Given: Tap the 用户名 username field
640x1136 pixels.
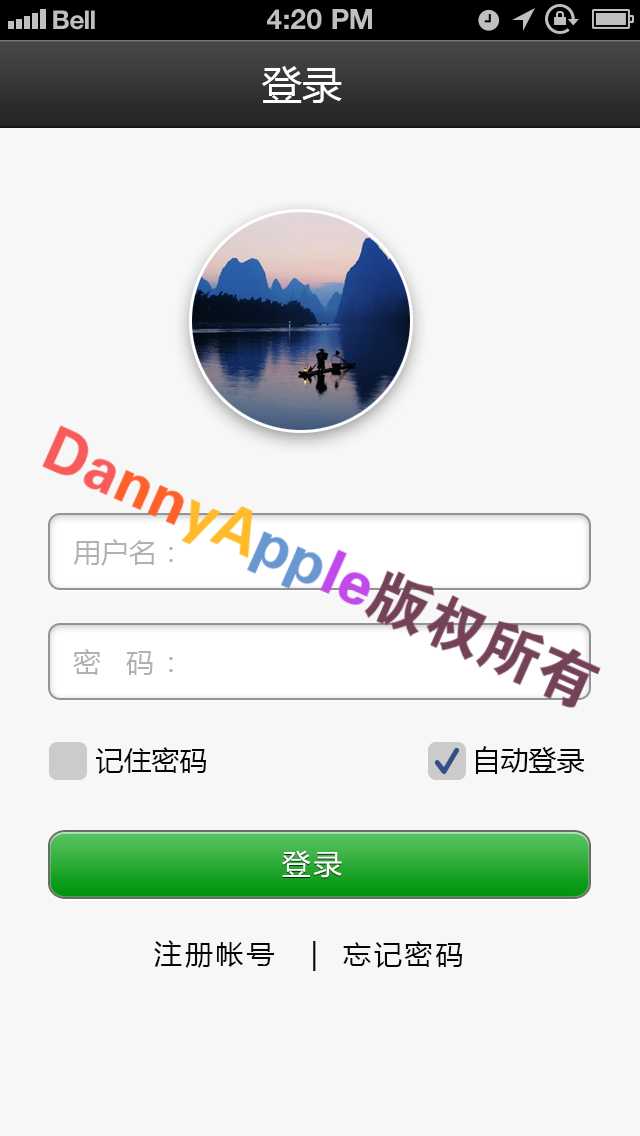Looking at the screenshot, I should pyautogui.click(x=319, y=552).
